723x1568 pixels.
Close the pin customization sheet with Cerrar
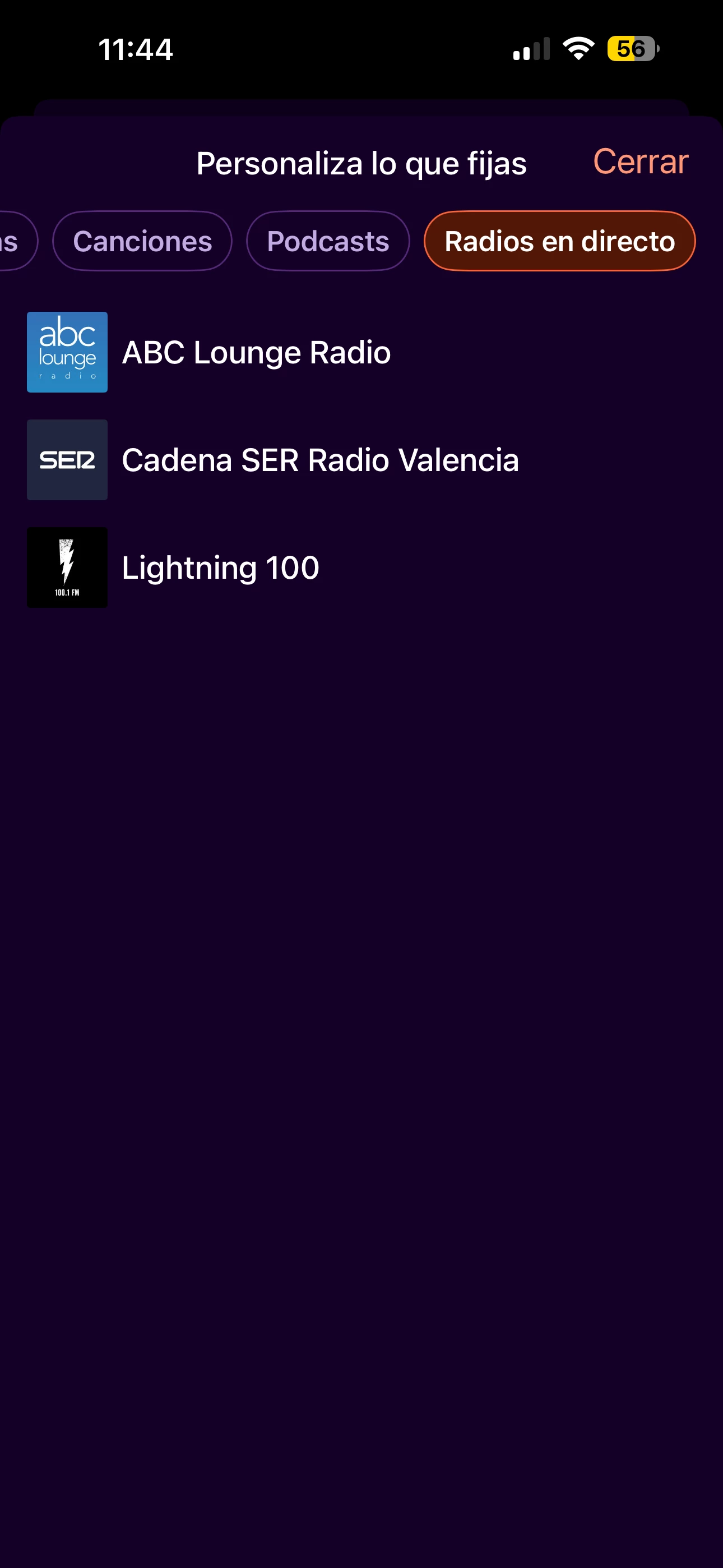(x=640, y=162)
